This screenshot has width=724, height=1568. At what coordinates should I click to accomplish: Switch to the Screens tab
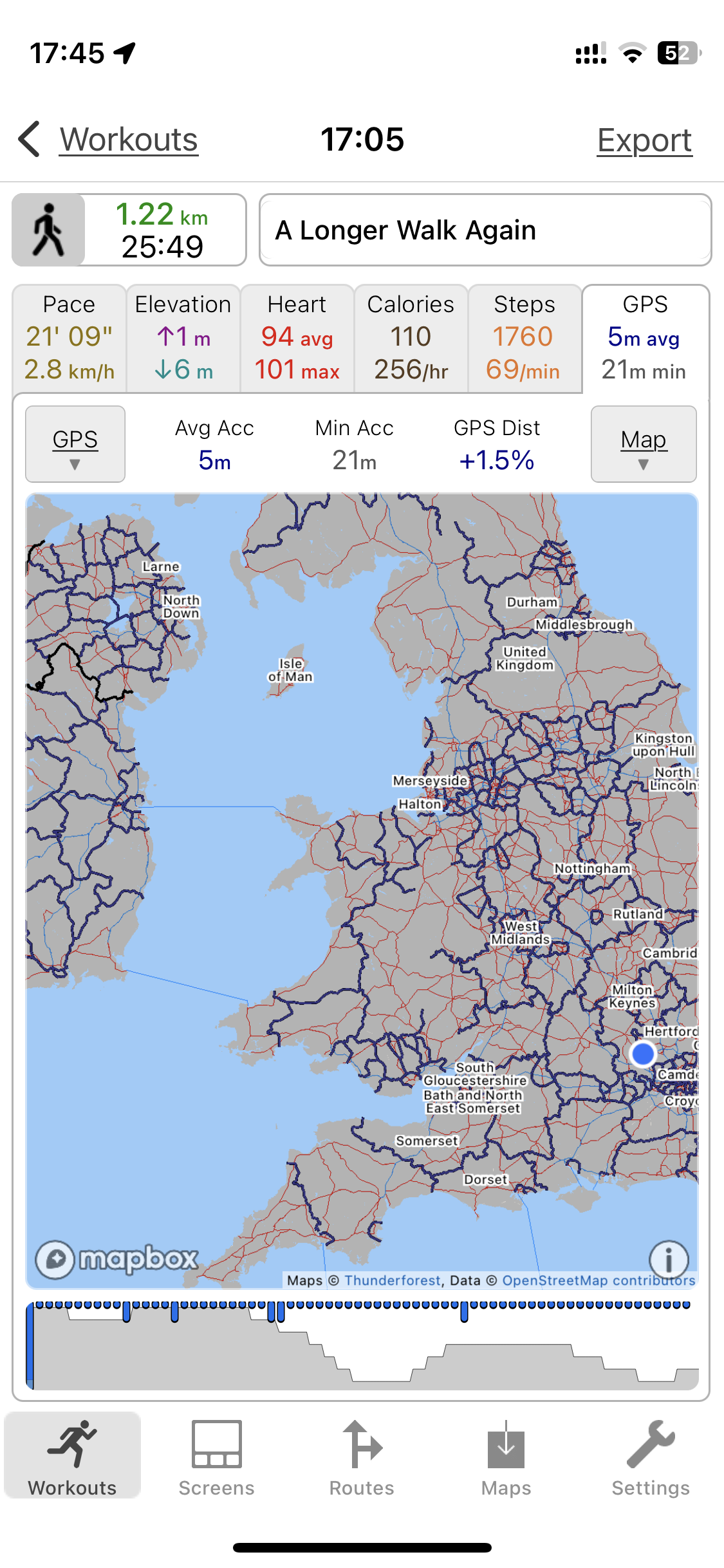point(217,1459)
